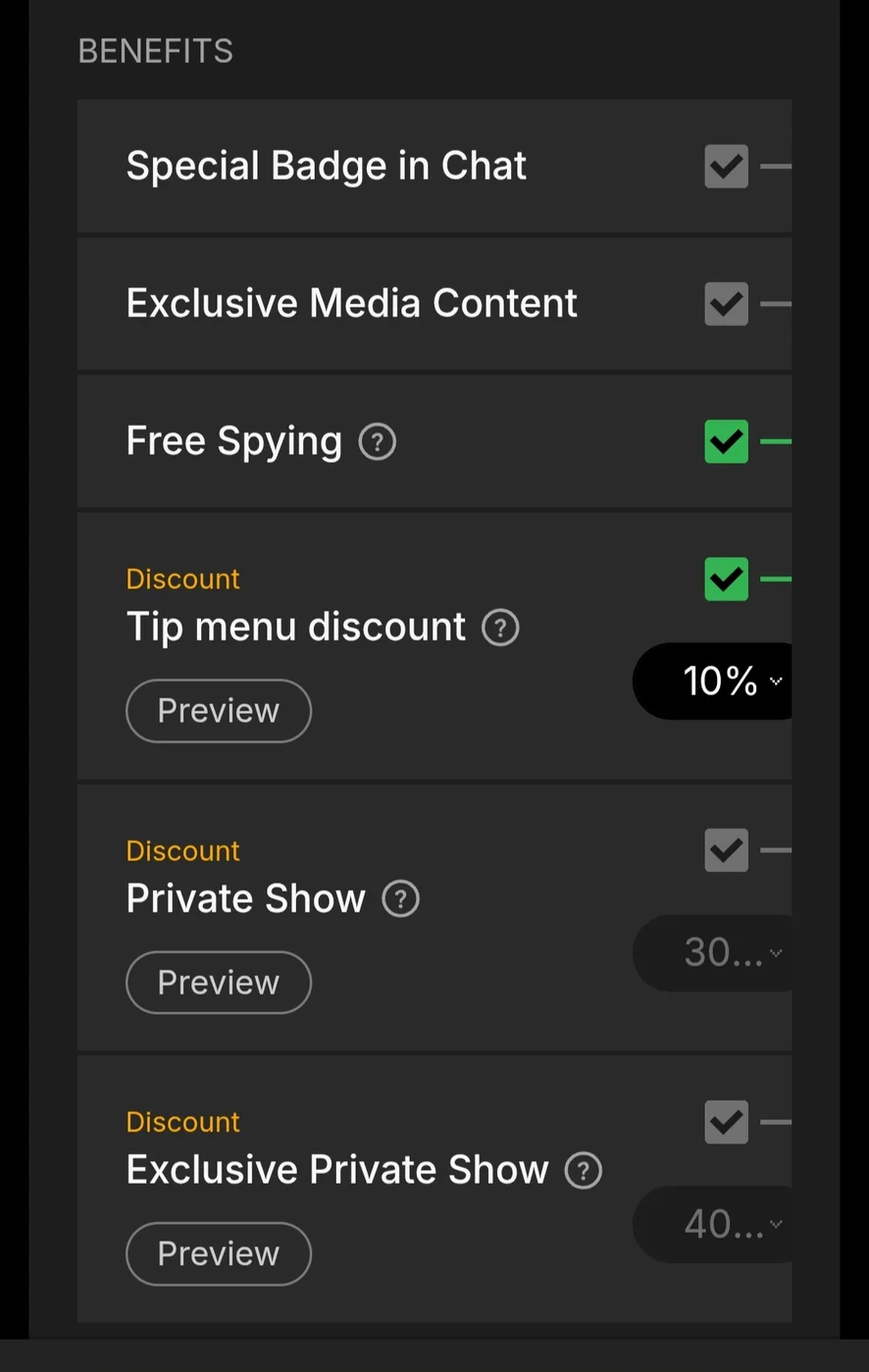Open the Private Show discount percentage dropdown
This screenshot has height=1372, width=869.
(x=726, y=952)
